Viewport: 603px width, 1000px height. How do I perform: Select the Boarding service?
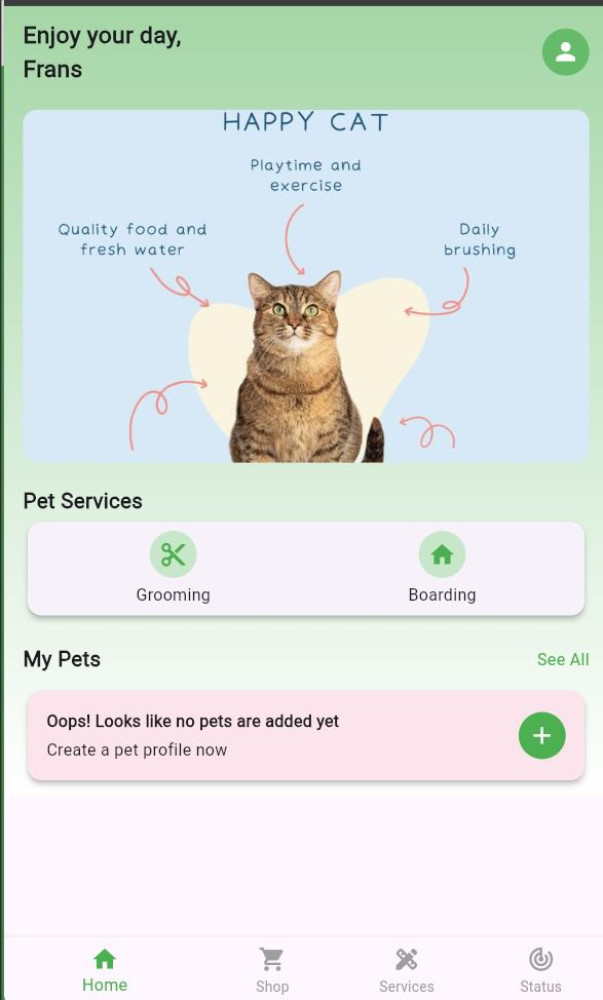(x=442, y=568)
